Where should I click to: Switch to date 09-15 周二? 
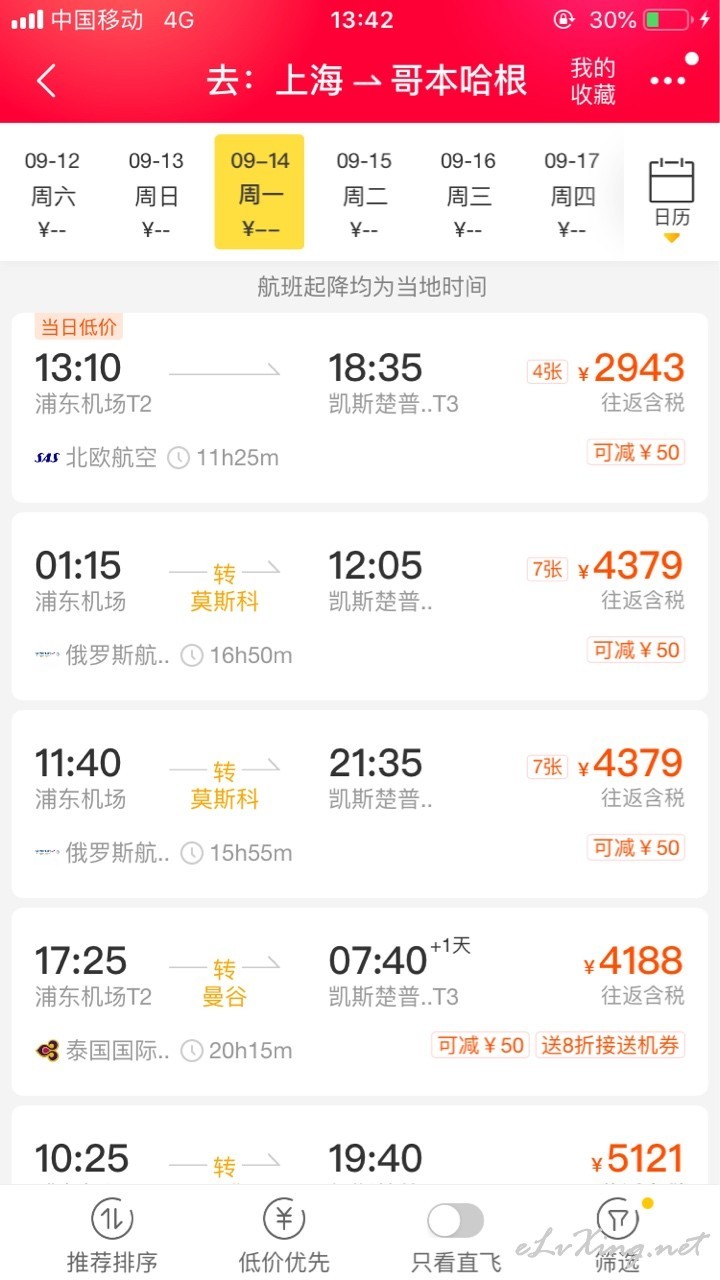(364, 194)
